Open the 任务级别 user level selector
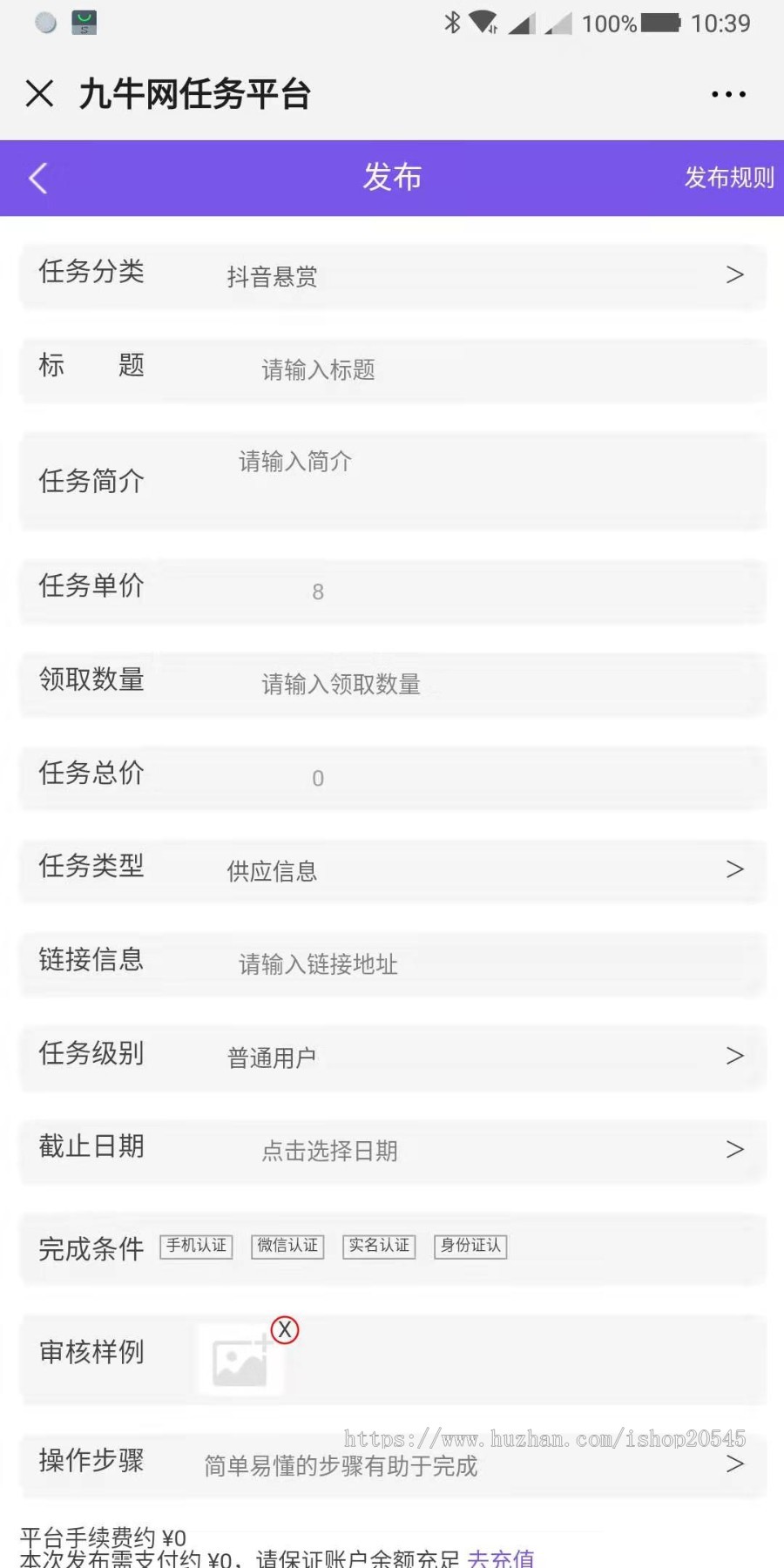Screen dimensions: 784x1568 pos(392,1056)
